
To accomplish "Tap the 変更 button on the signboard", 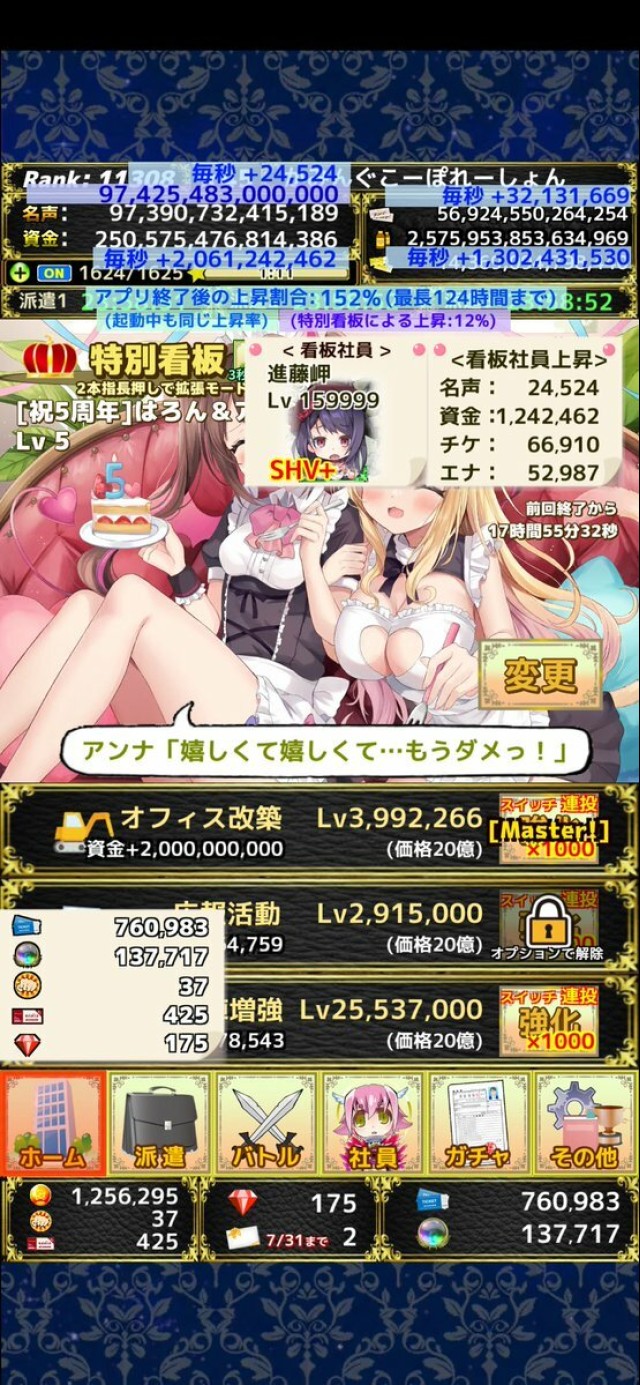I will click(540, 677).
